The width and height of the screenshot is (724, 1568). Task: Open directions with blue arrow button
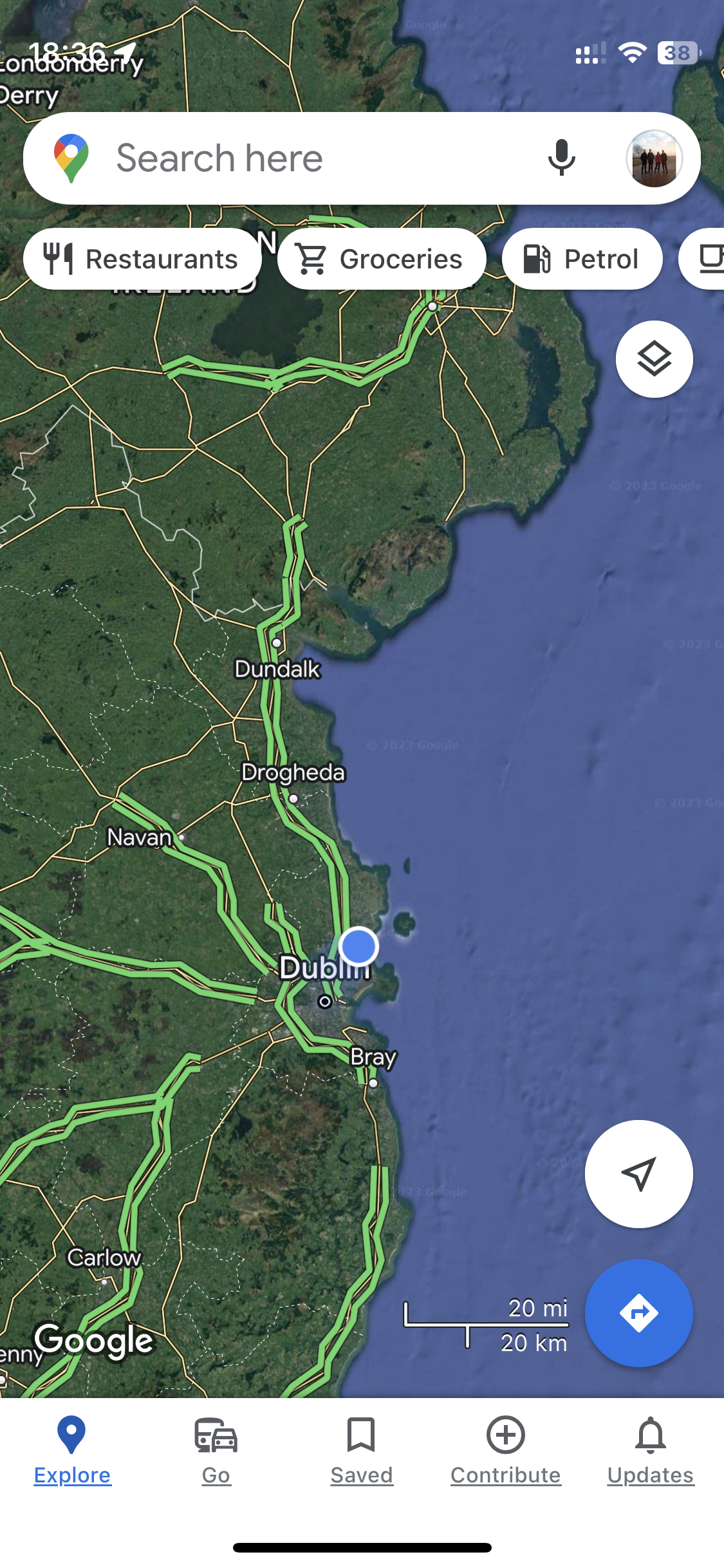point(638,1312)
